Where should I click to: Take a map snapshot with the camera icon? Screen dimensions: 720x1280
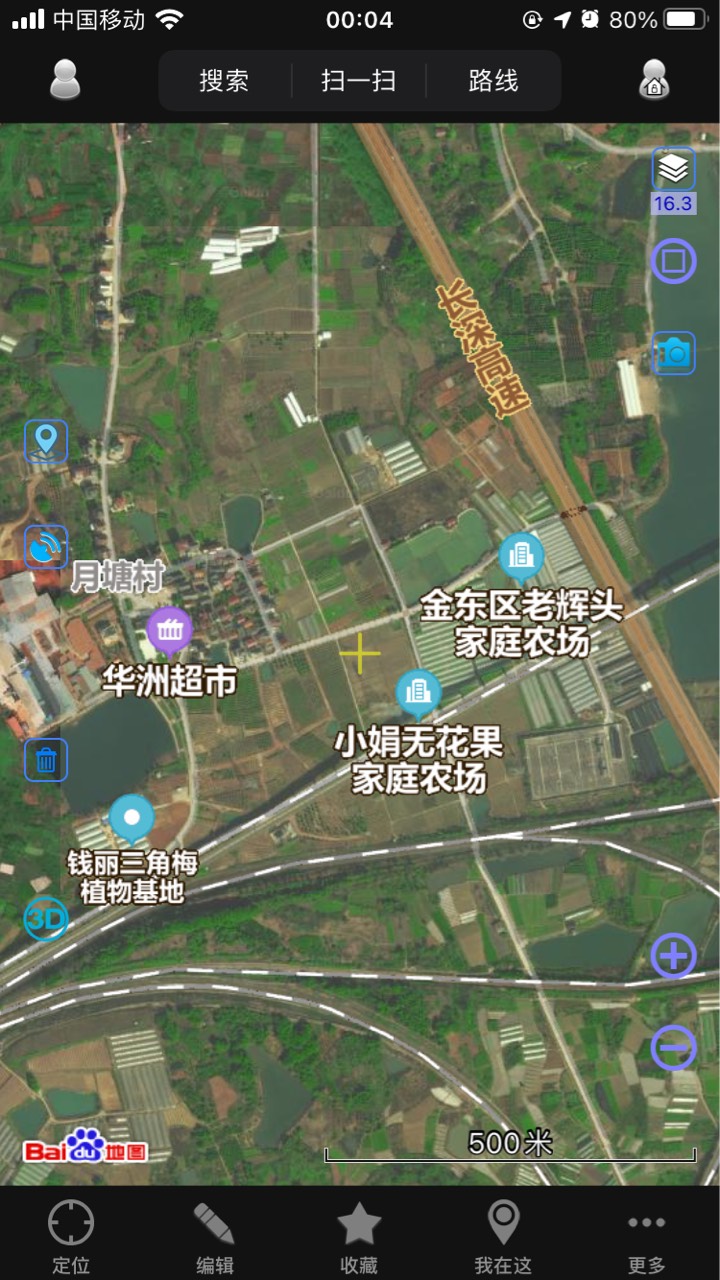click(x=674, y=353)
